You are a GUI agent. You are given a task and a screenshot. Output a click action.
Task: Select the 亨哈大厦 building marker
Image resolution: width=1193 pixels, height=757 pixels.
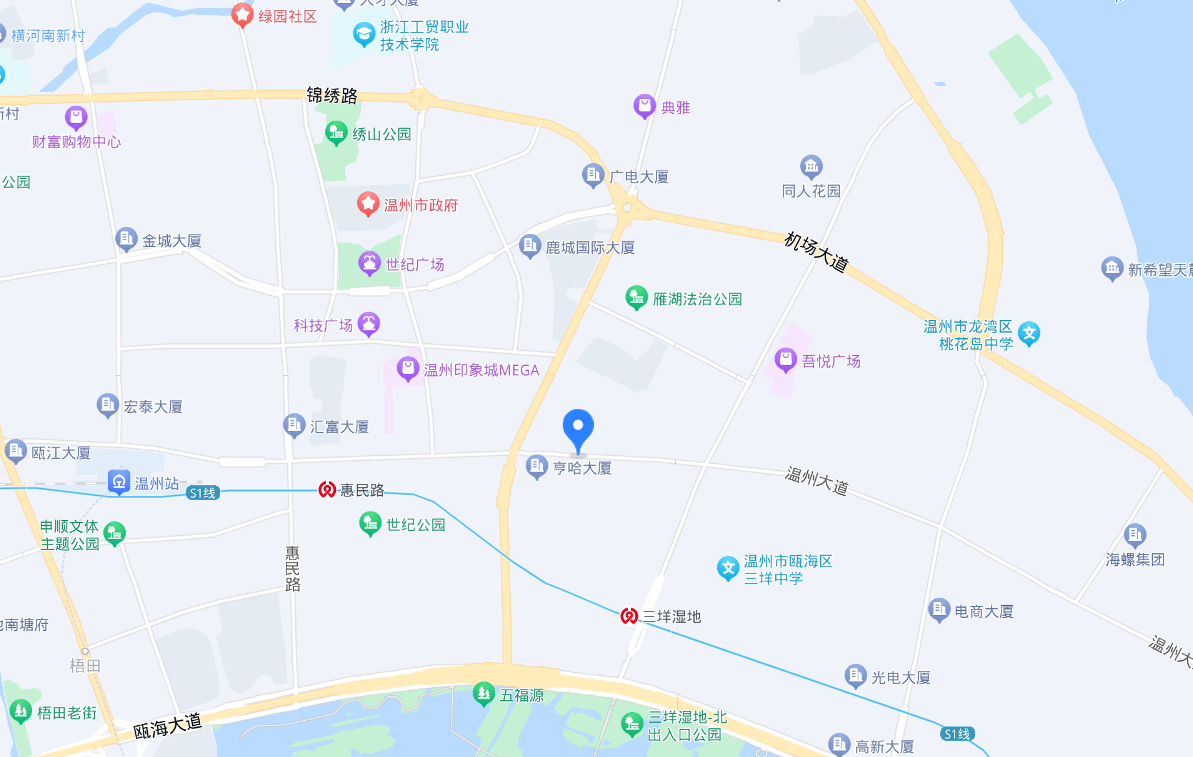coord(537,466)
